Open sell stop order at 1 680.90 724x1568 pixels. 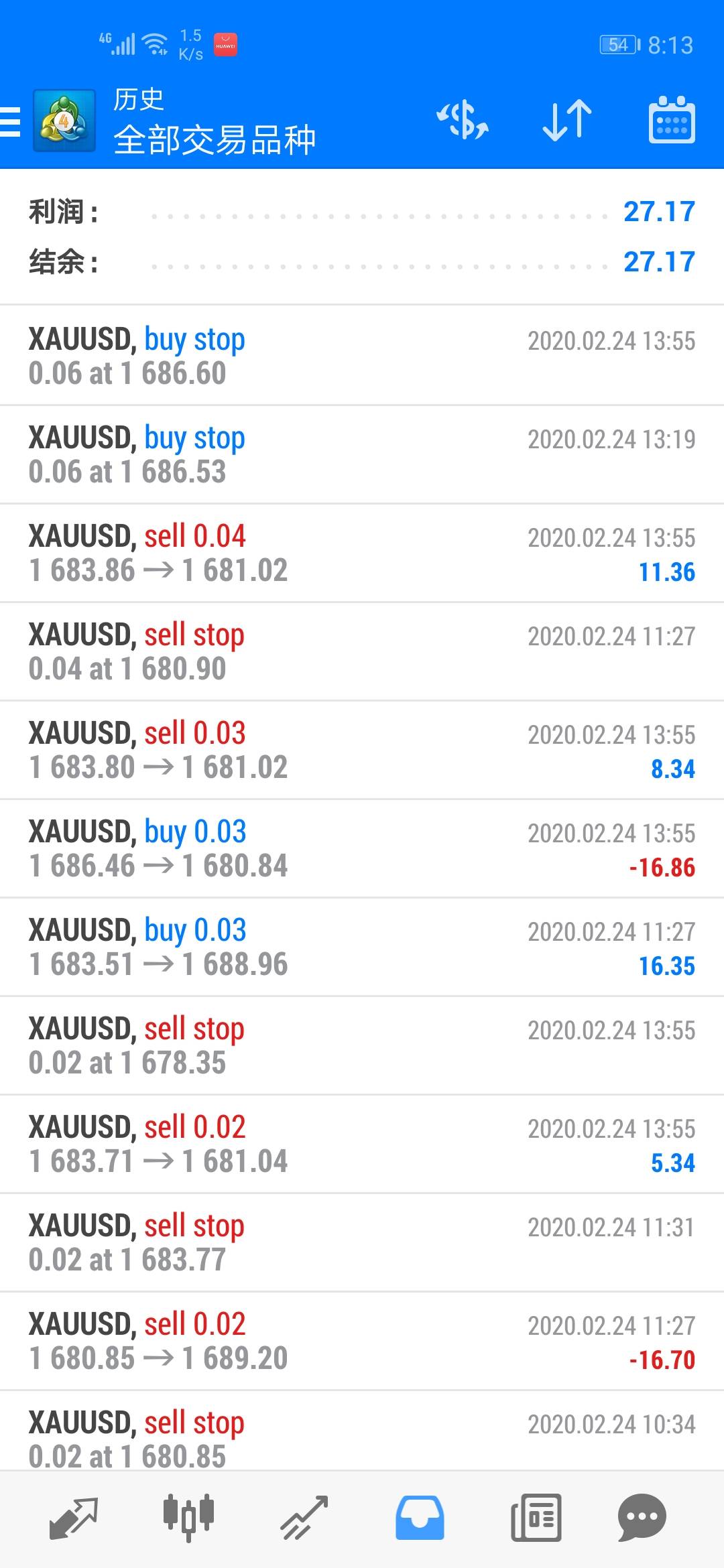[x=362, y=651]
